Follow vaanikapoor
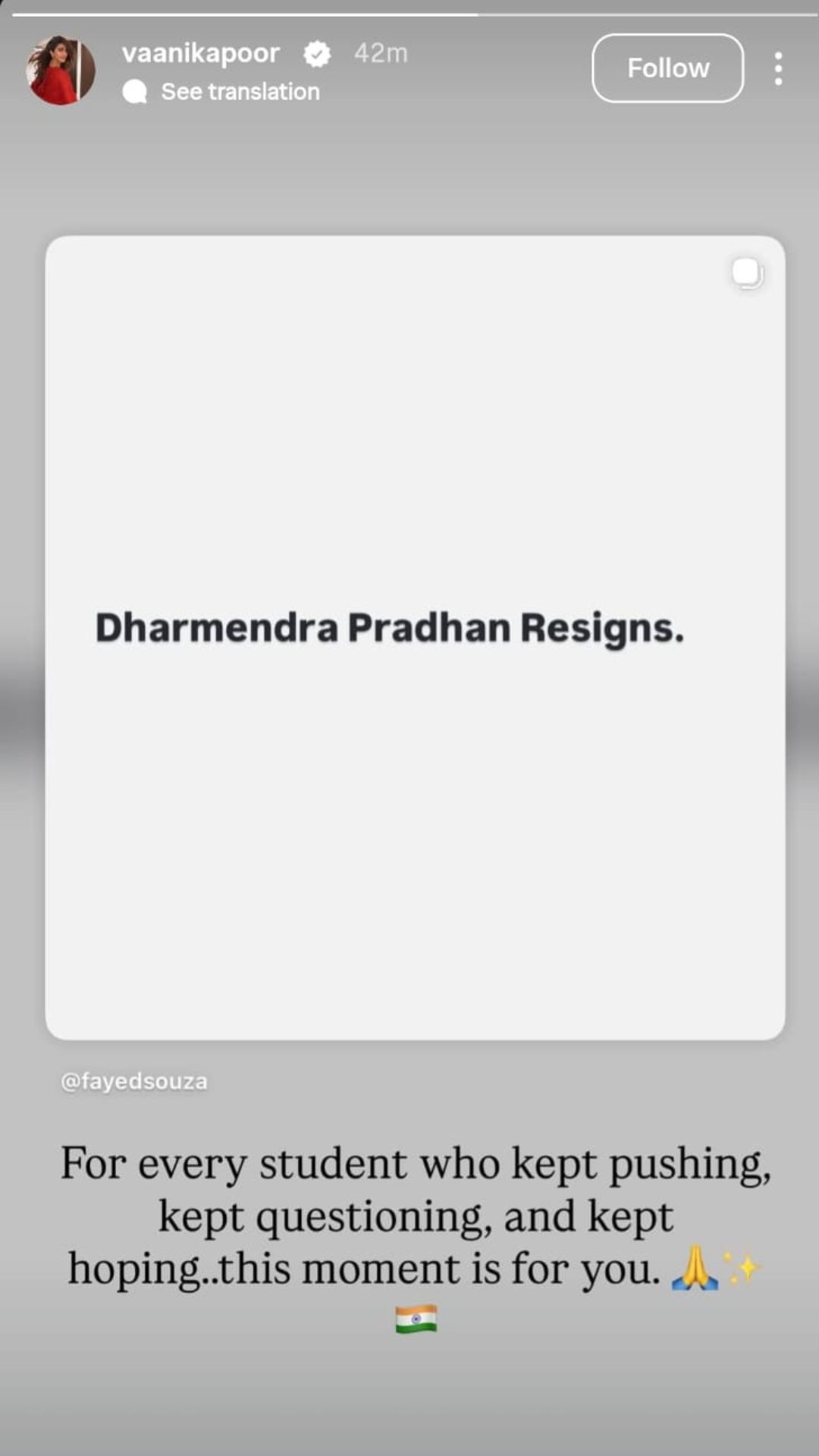Image resolution: width=819 pixels, height=1456 pixels. [667, 68]
